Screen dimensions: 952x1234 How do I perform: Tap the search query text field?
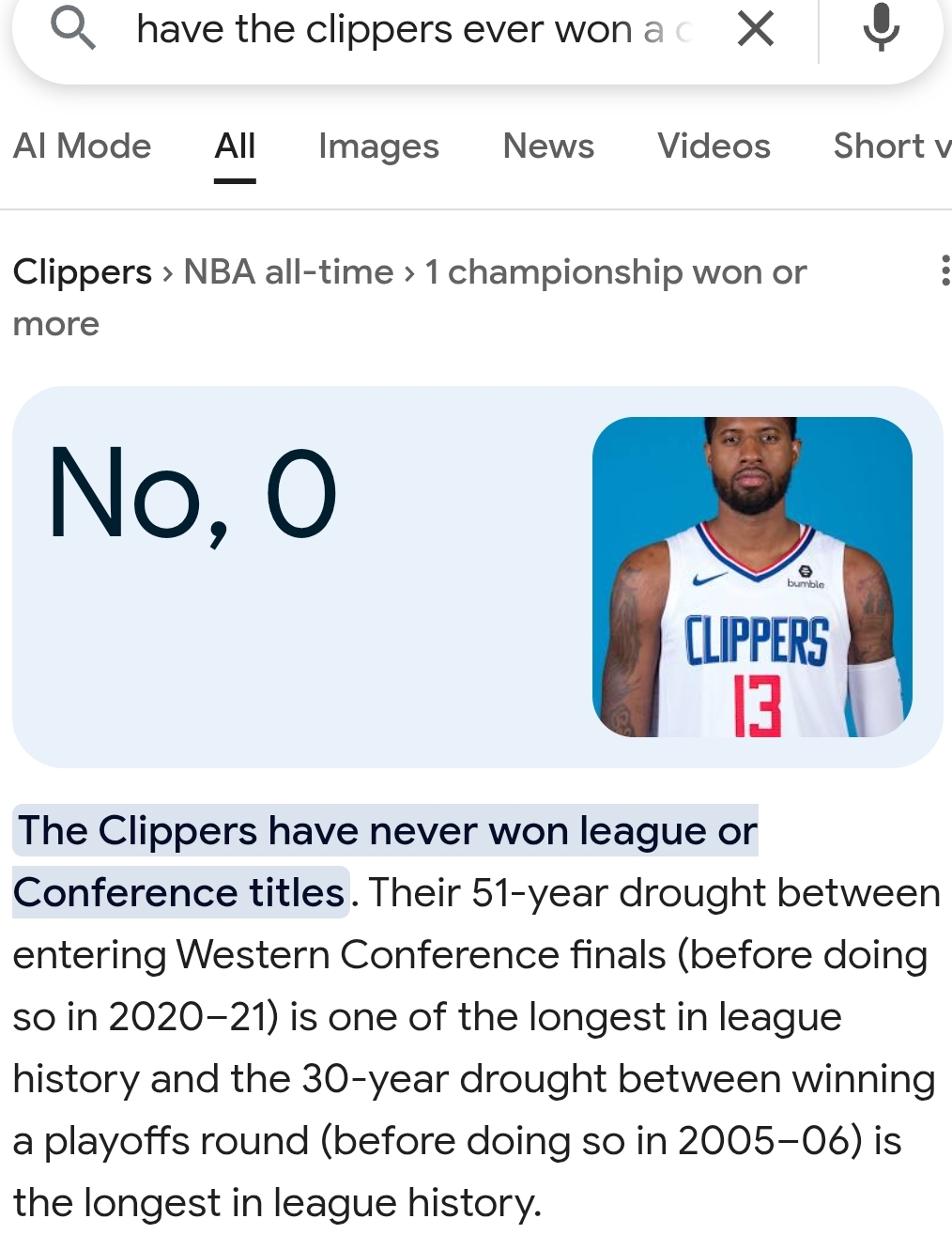413,30
